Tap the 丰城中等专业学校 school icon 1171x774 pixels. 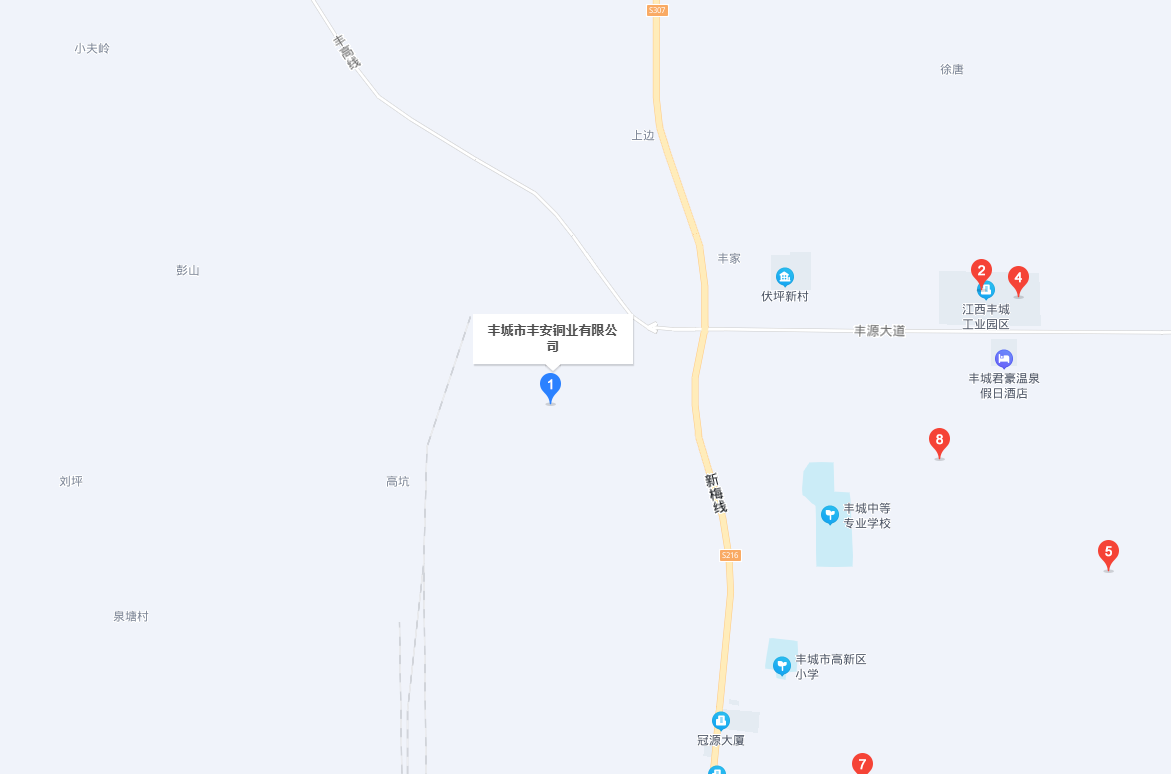(830, 515)
